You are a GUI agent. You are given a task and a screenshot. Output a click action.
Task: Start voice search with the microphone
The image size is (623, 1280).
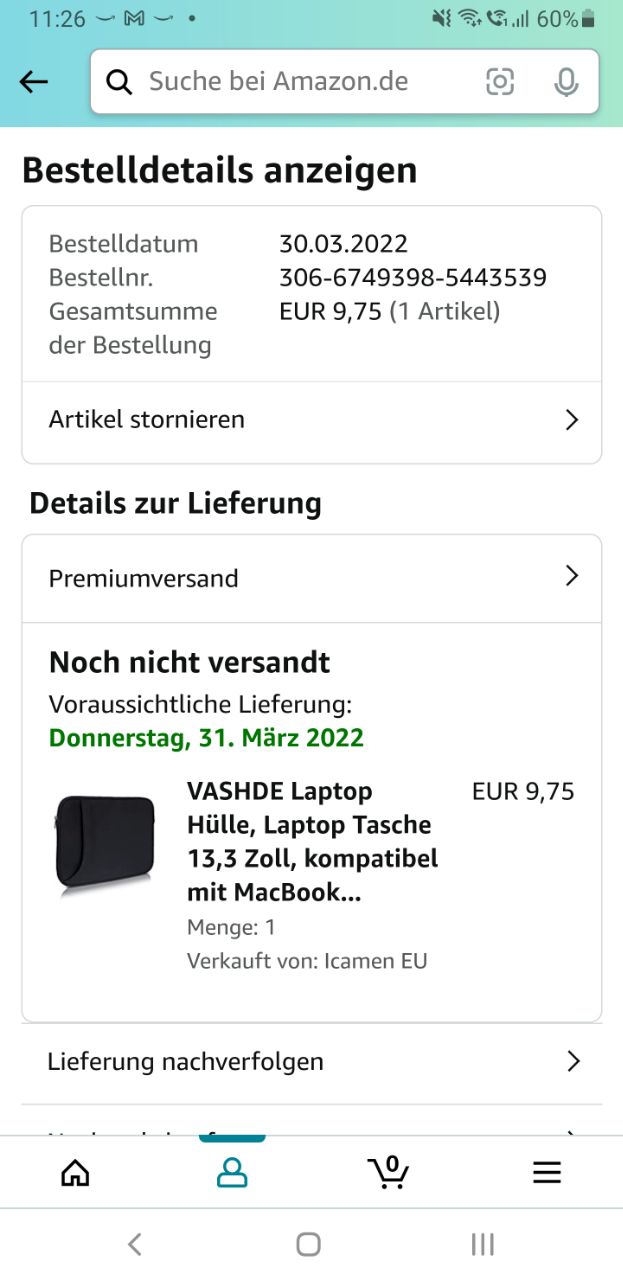566,82
